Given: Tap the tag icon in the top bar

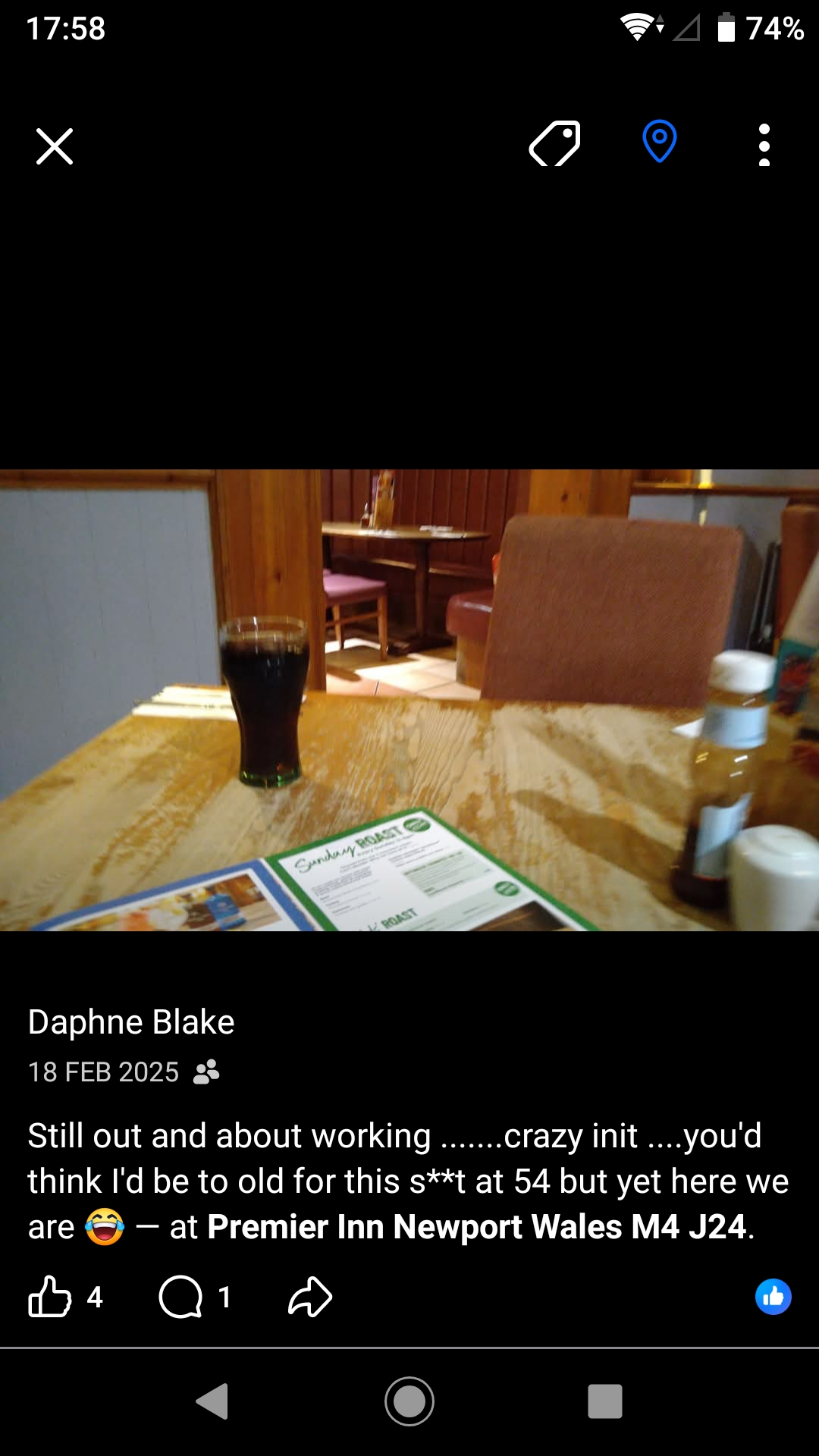Looking at the screenshot, I should 554,143.
